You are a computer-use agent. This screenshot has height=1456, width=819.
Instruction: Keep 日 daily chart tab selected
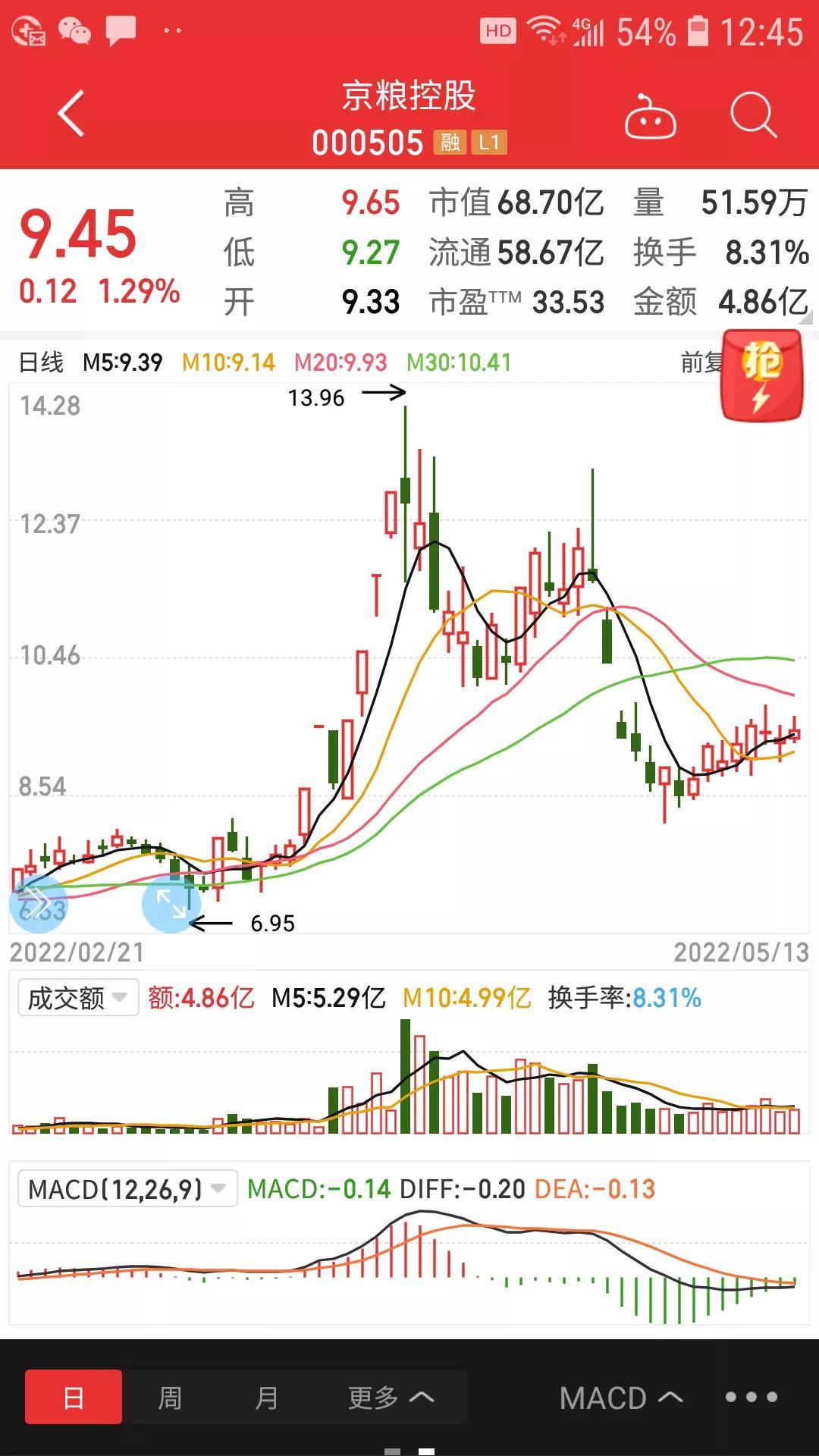[x=72, y=1398]
